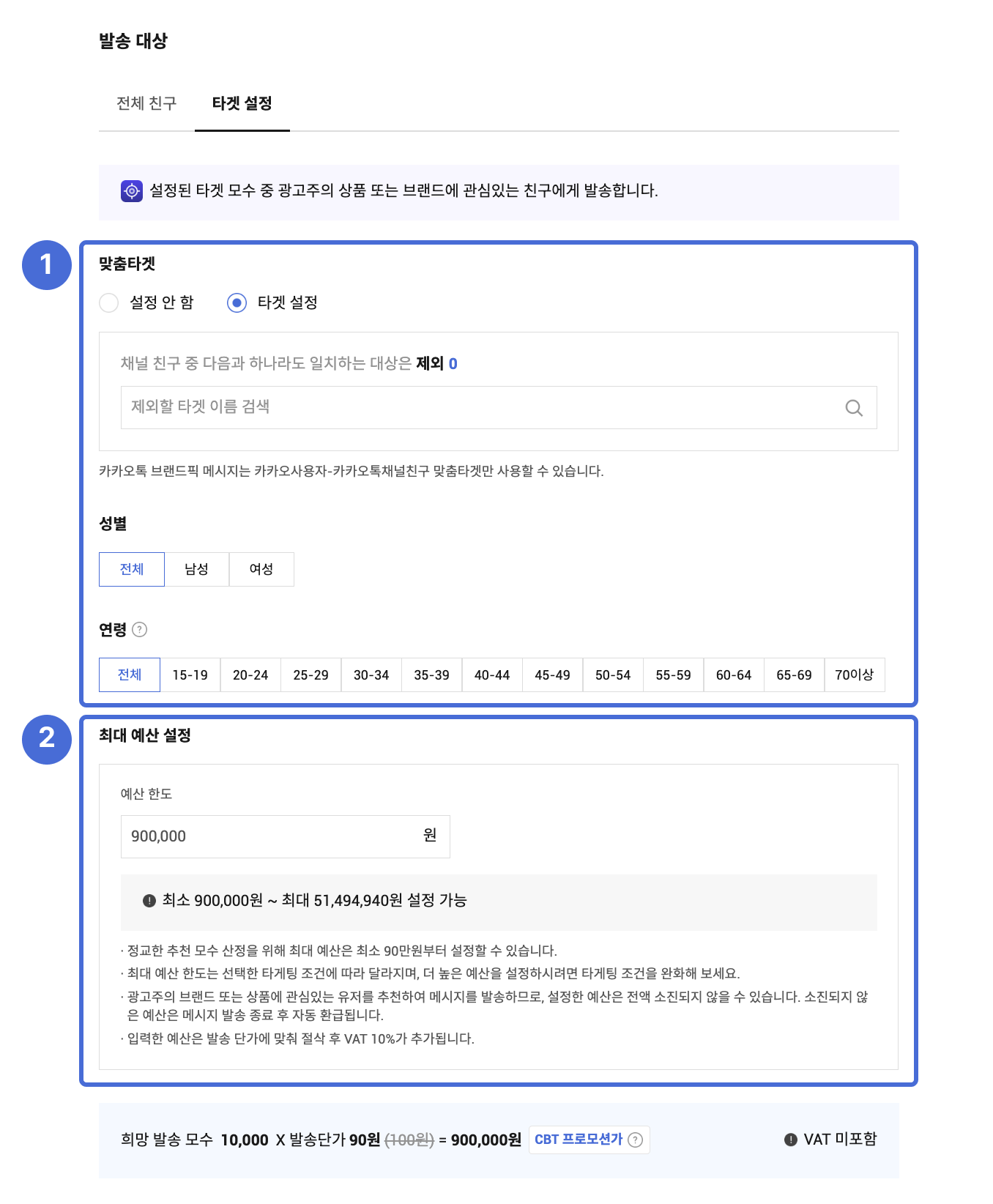Screen dimensions: 993x1204
Task: Edit the 예산 한도 amount field
Action: [271, 836]
